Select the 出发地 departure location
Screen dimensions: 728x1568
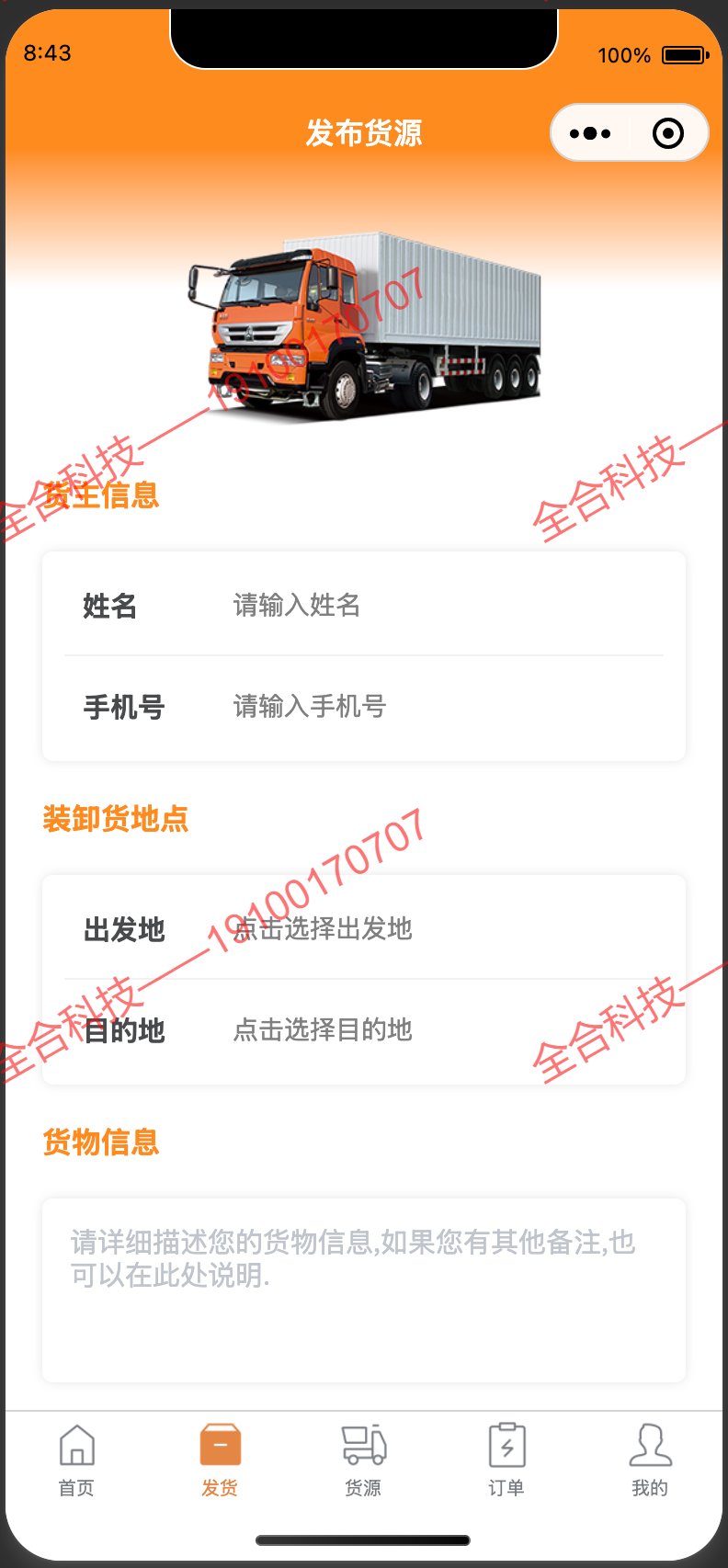point(441,928)
